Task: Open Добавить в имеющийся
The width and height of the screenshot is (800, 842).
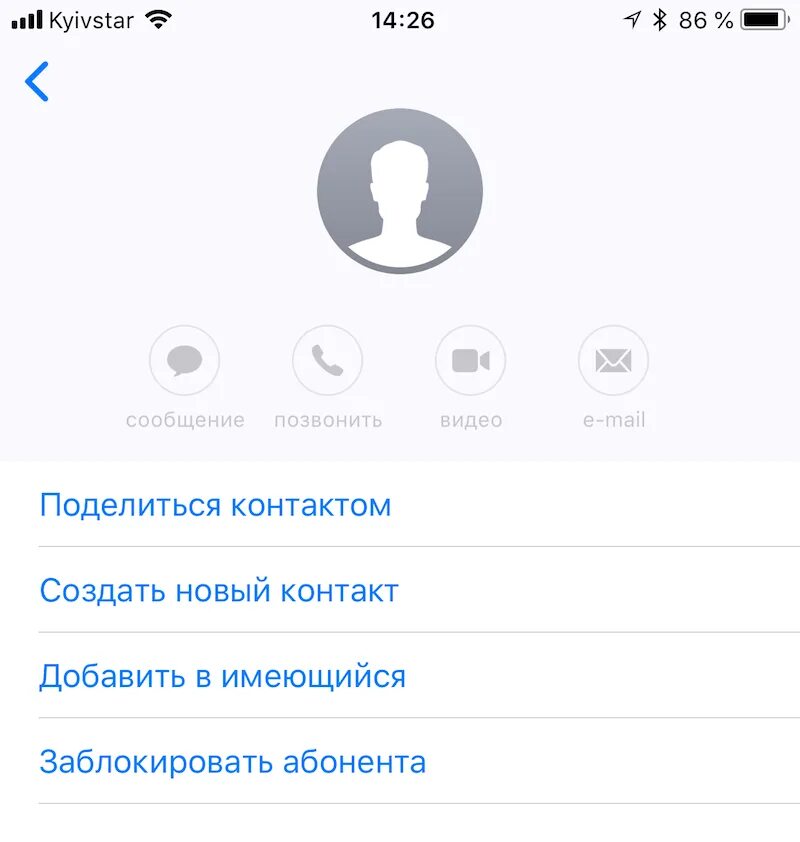Action: click(222, 677)
